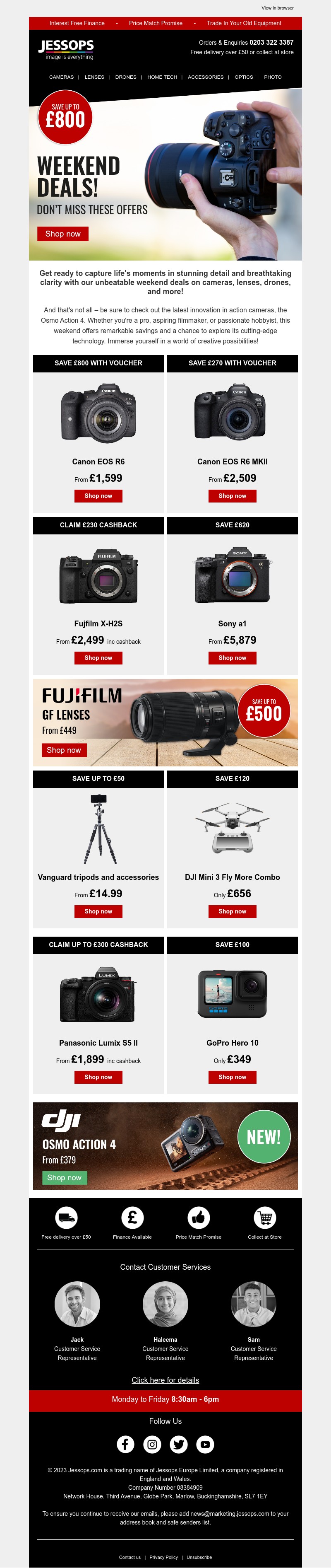
Task: Tap Shop now on Weekend Deals banner
Action: [x=62, y=234]
